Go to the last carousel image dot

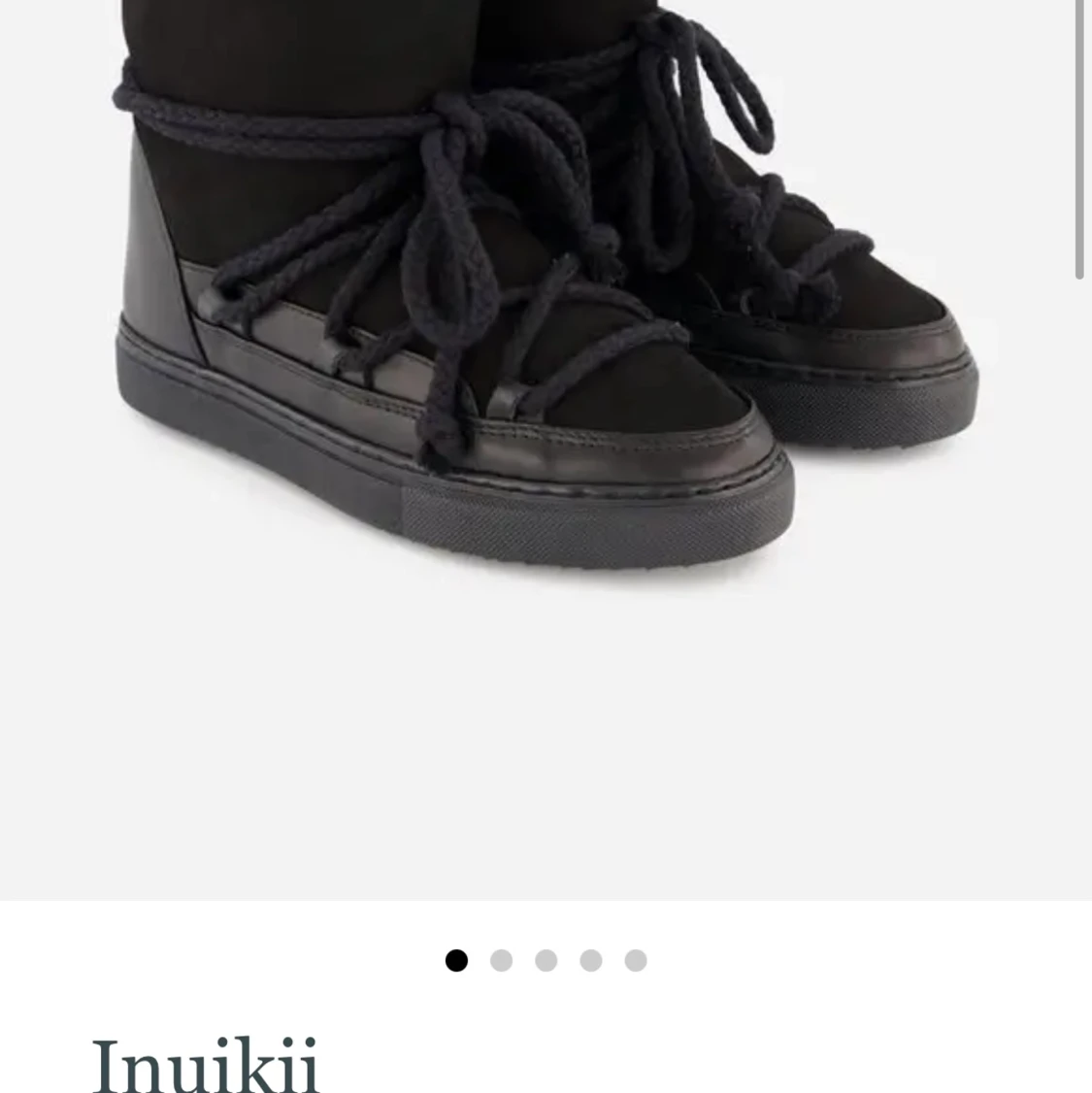636,961
